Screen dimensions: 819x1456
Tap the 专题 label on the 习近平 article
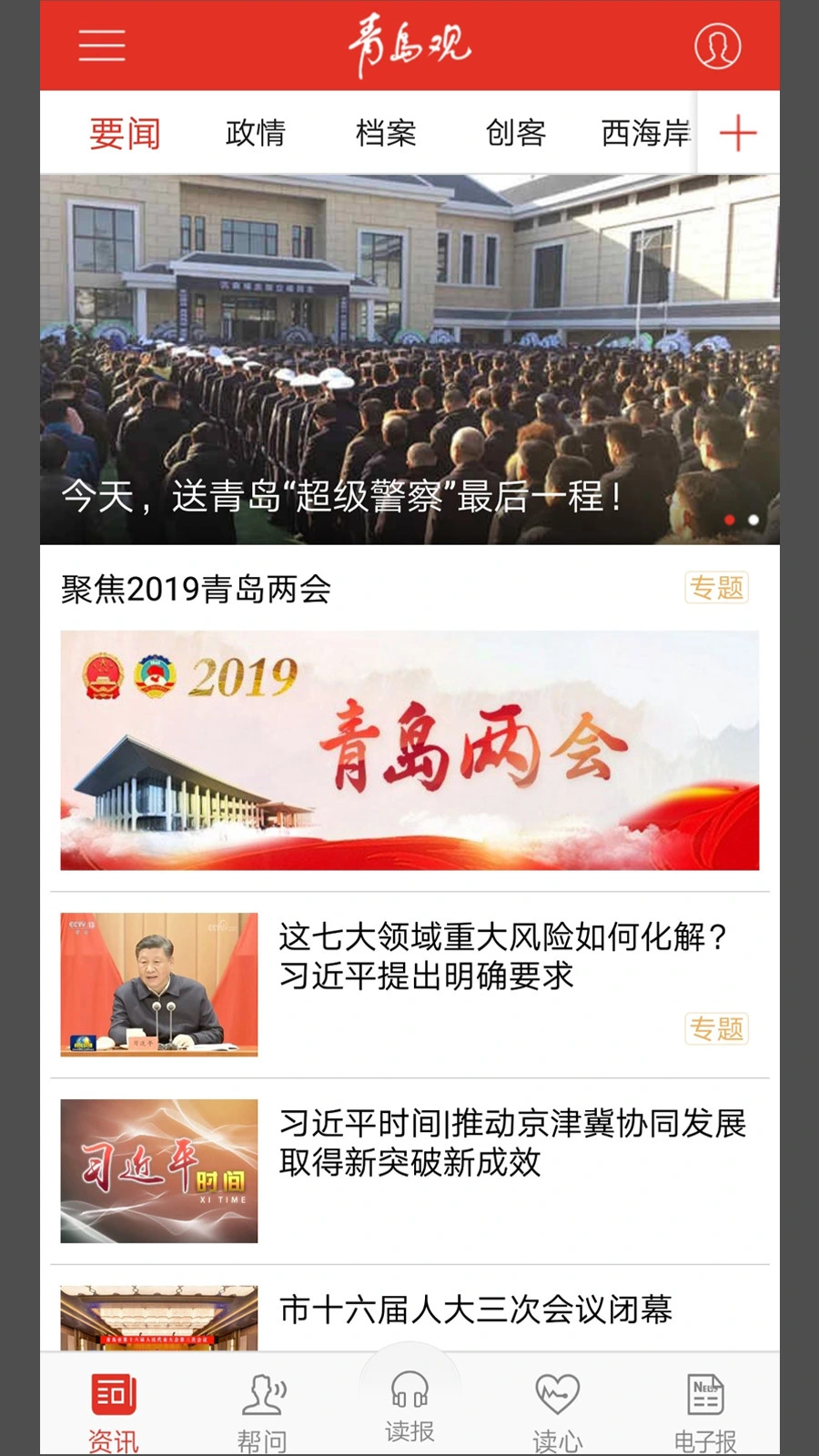pos(717,1029)
